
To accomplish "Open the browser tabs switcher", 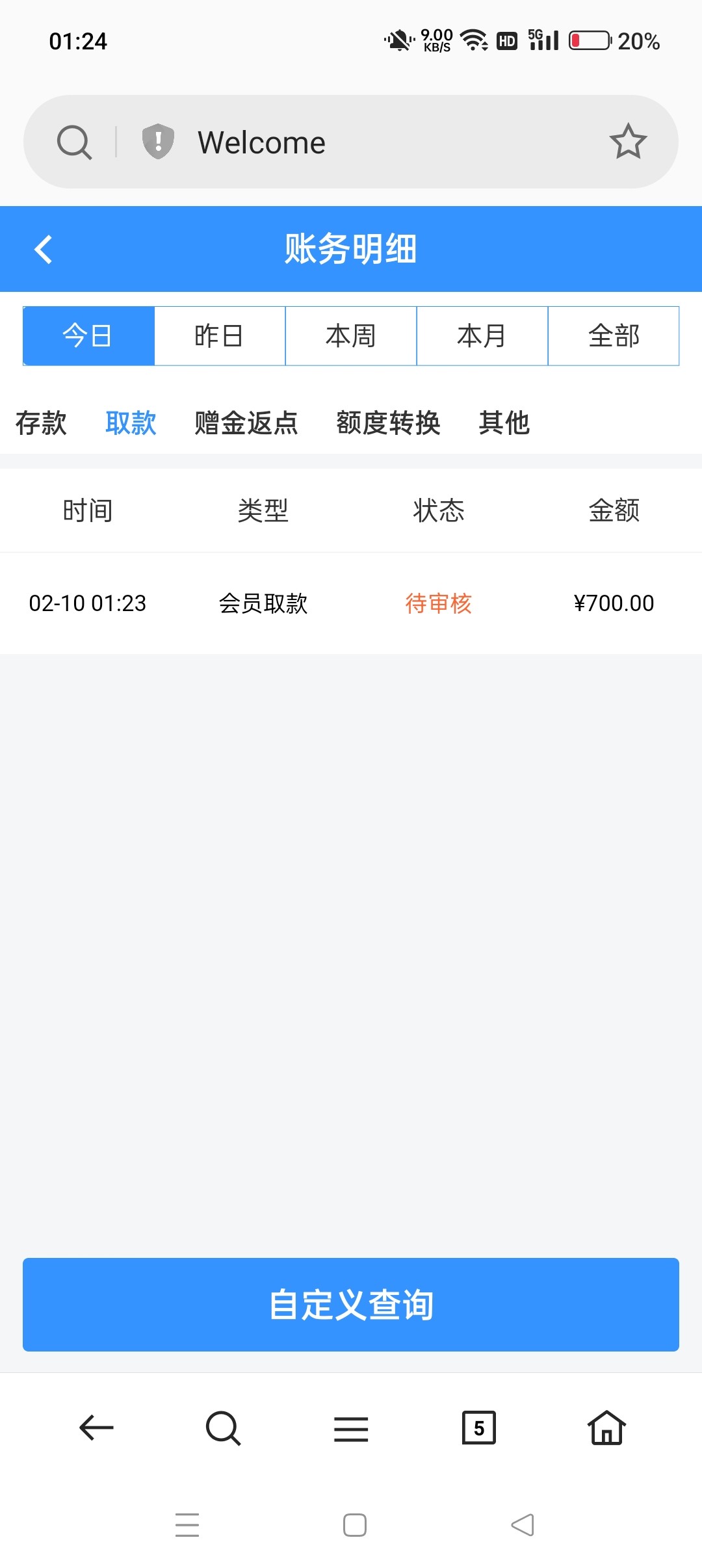I will click(x=479, y=1428).
